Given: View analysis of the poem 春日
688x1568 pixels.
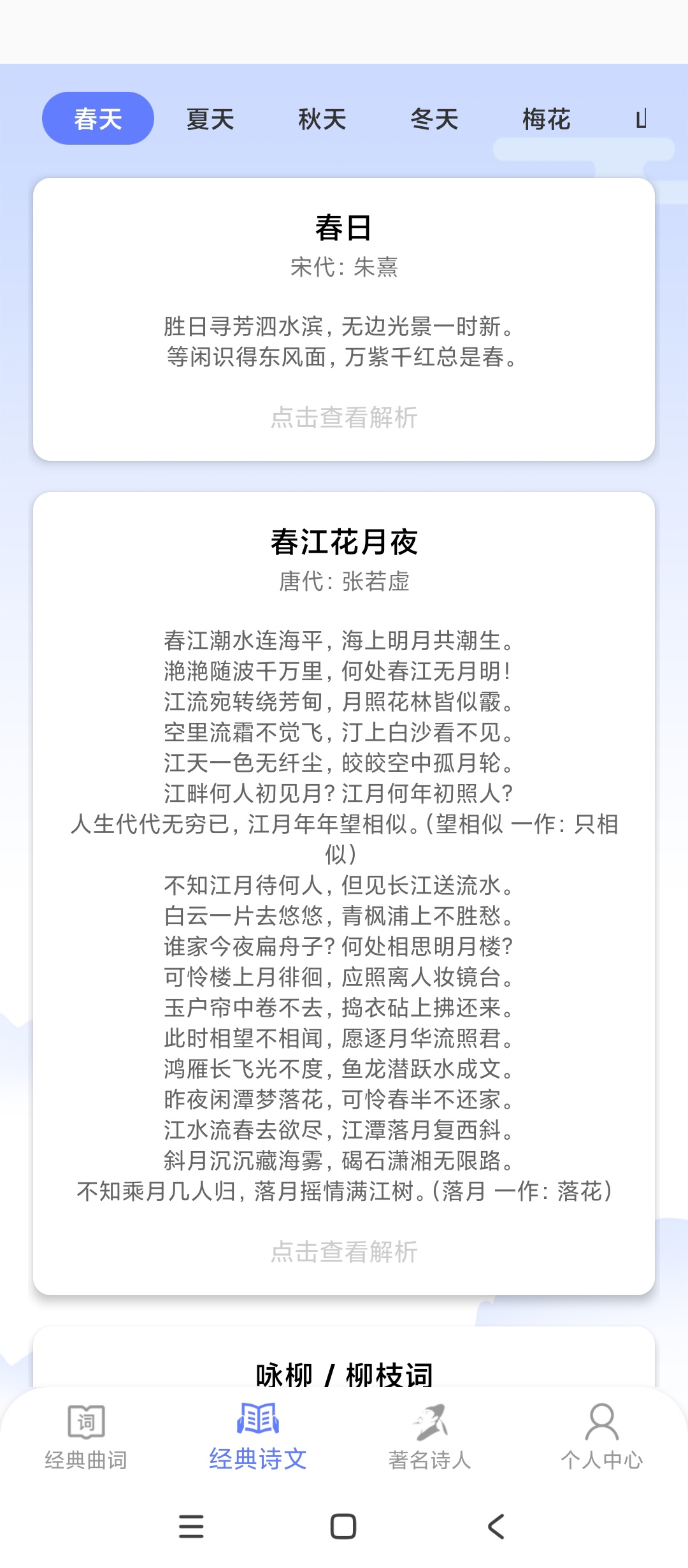Looking at the screenshot, I should (344, 417).
